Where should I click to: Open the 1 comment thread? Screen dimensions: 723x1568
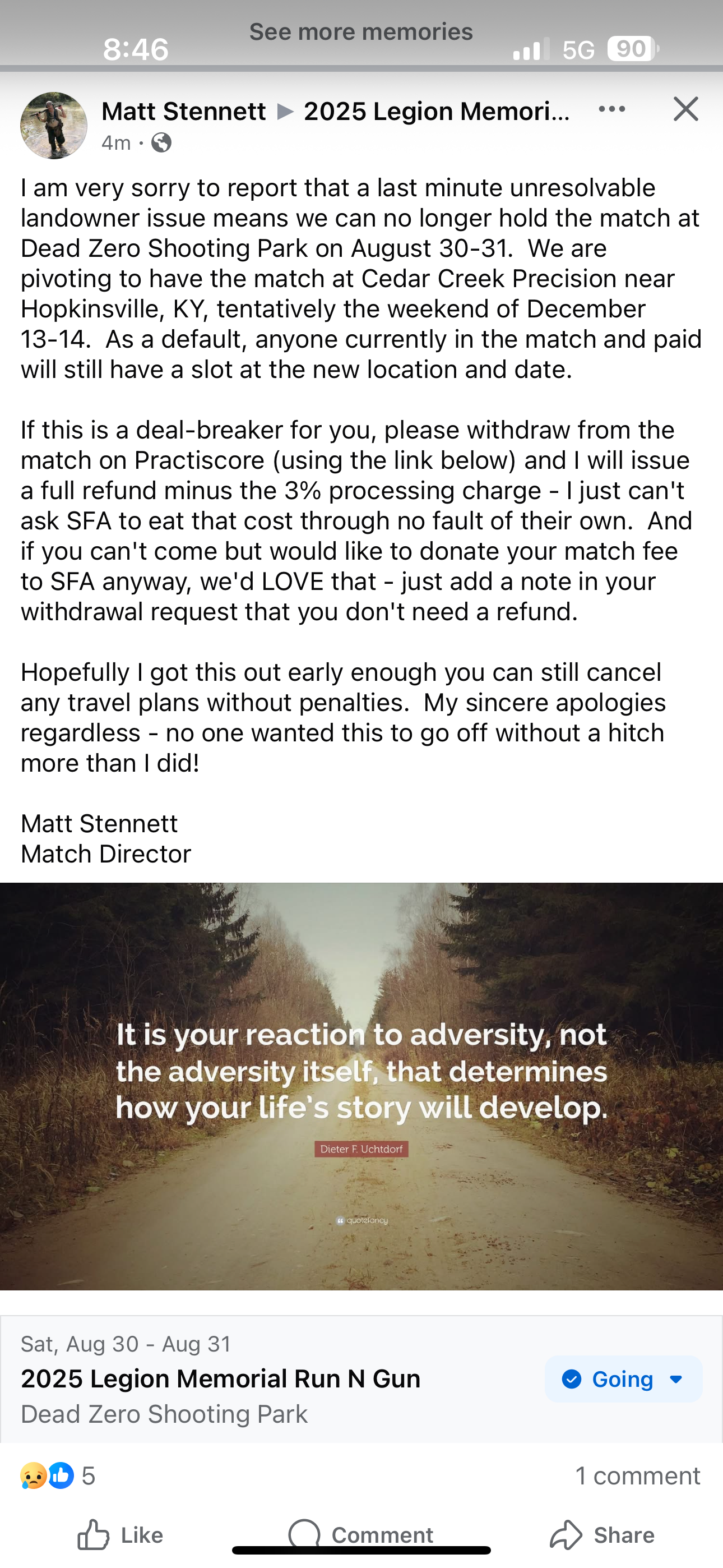click(637, 1475)
